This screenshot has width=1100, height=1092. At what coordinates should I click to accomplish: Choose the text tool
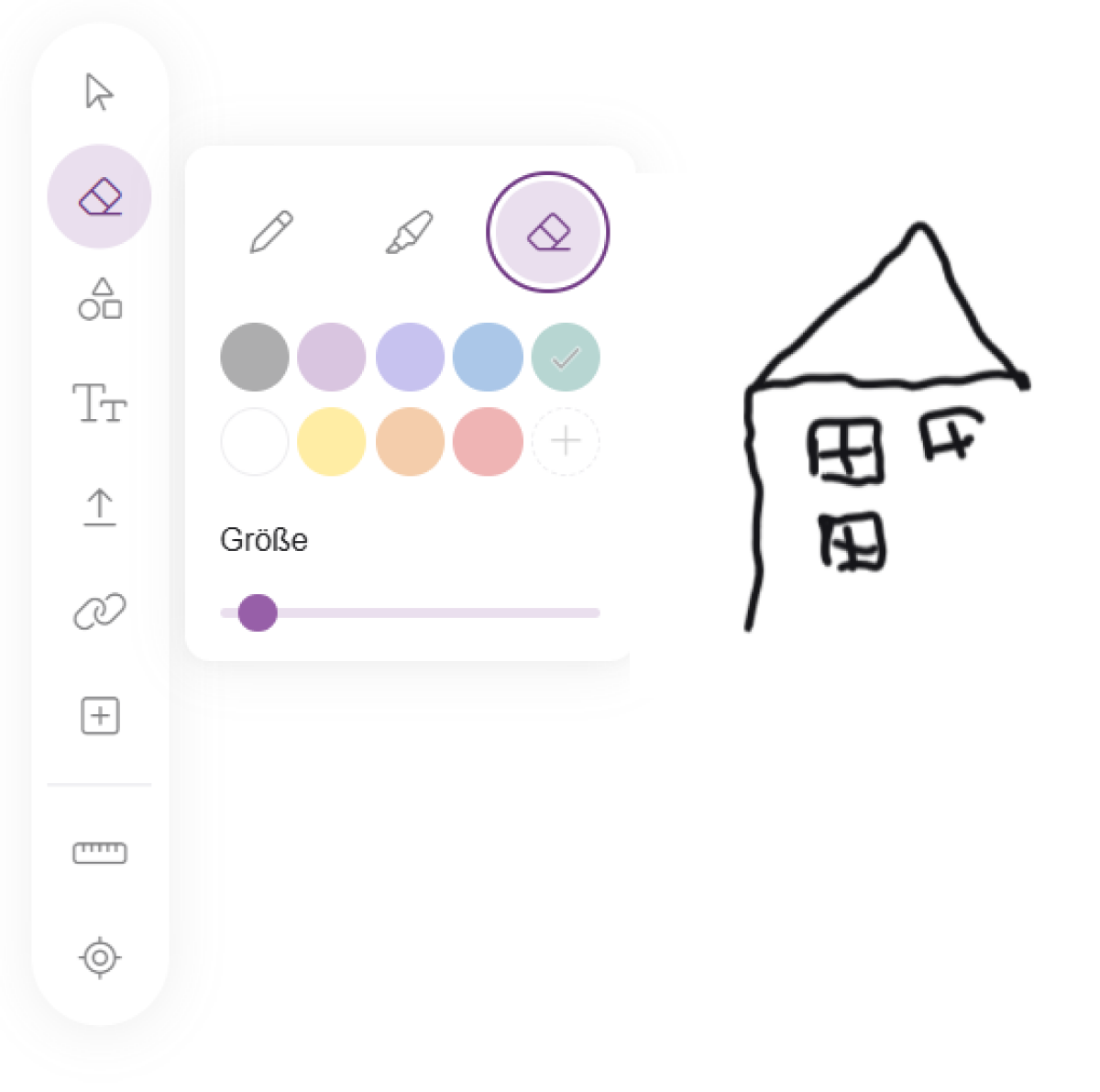pos(99,403)
